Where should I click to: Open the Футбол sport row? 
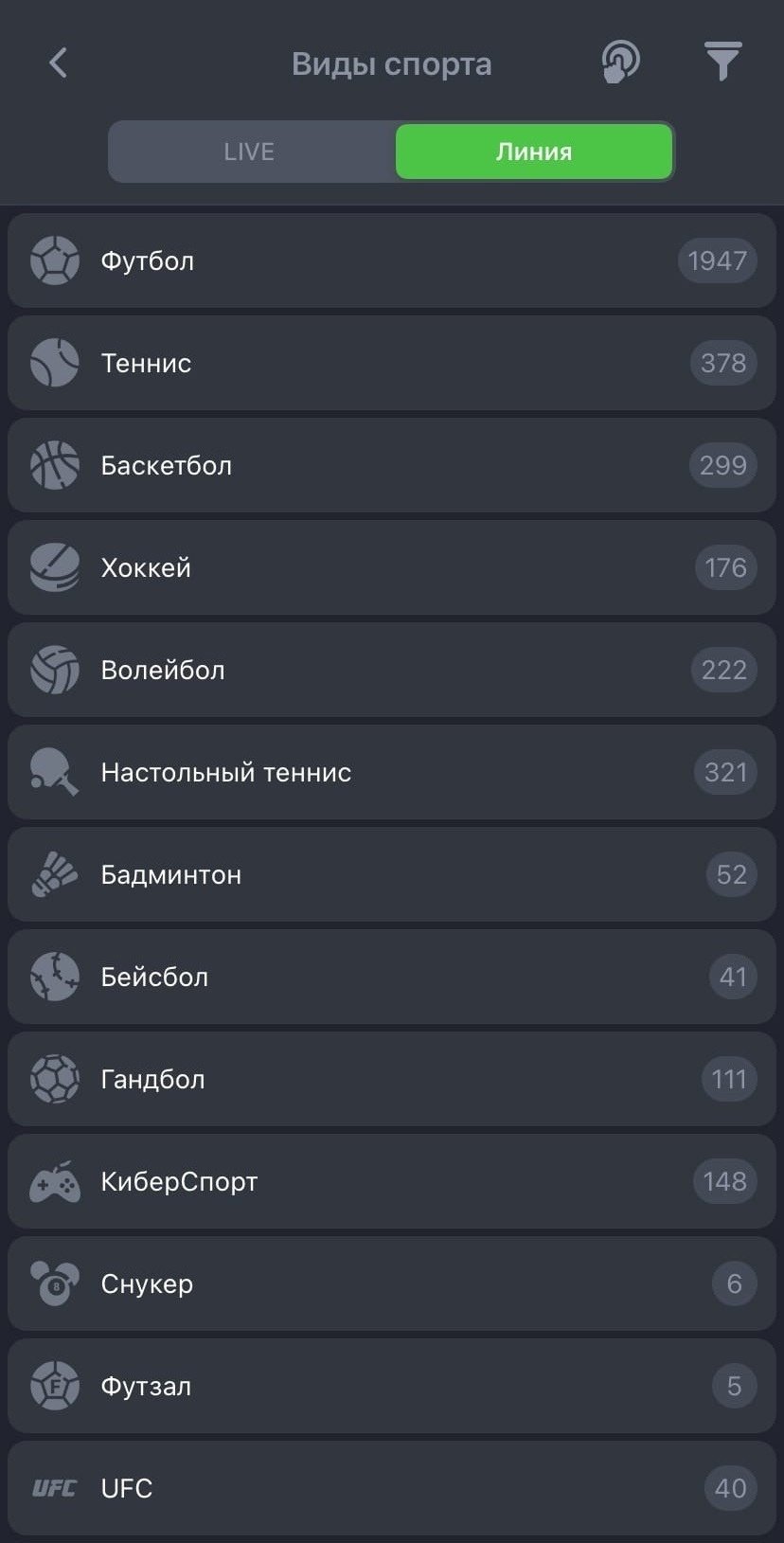tap(392, 260)
